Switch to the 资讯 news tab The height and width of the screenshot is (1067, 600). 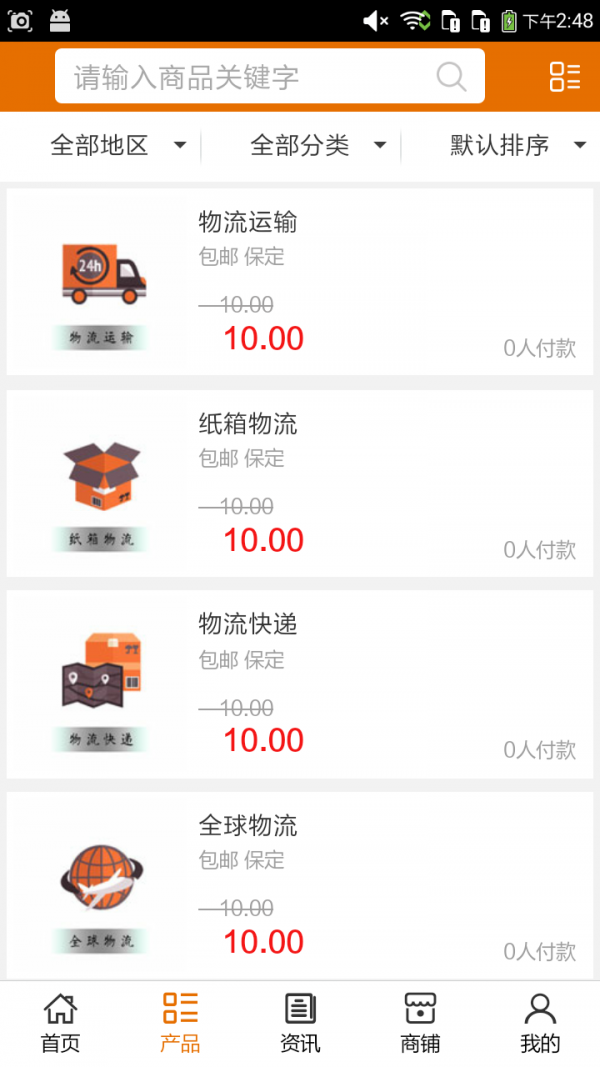pos(300,1023)
